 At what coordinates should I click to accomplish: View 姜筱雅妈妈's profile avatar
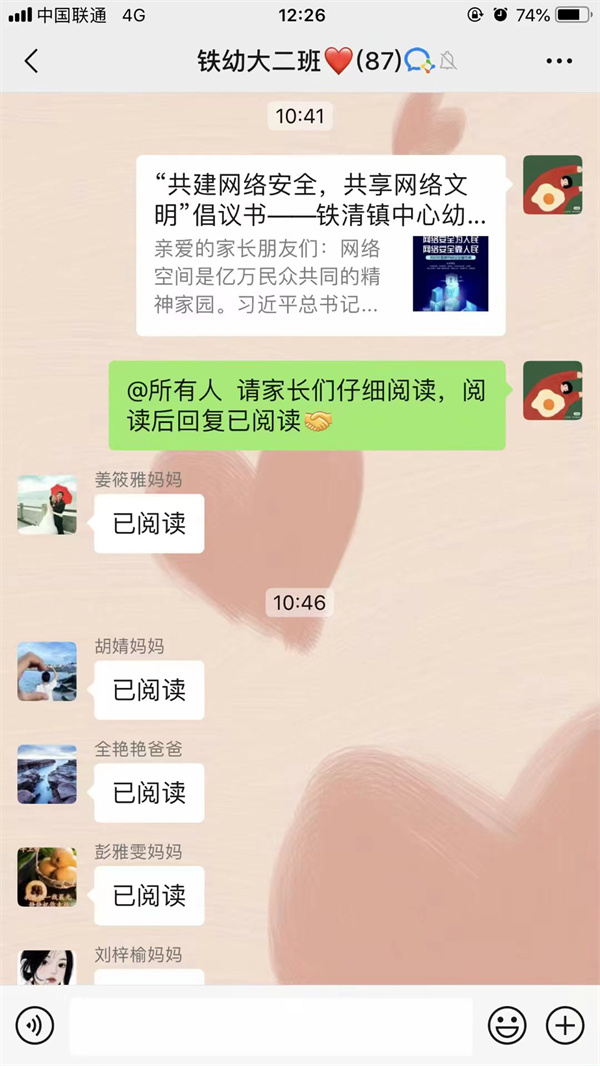47,505
